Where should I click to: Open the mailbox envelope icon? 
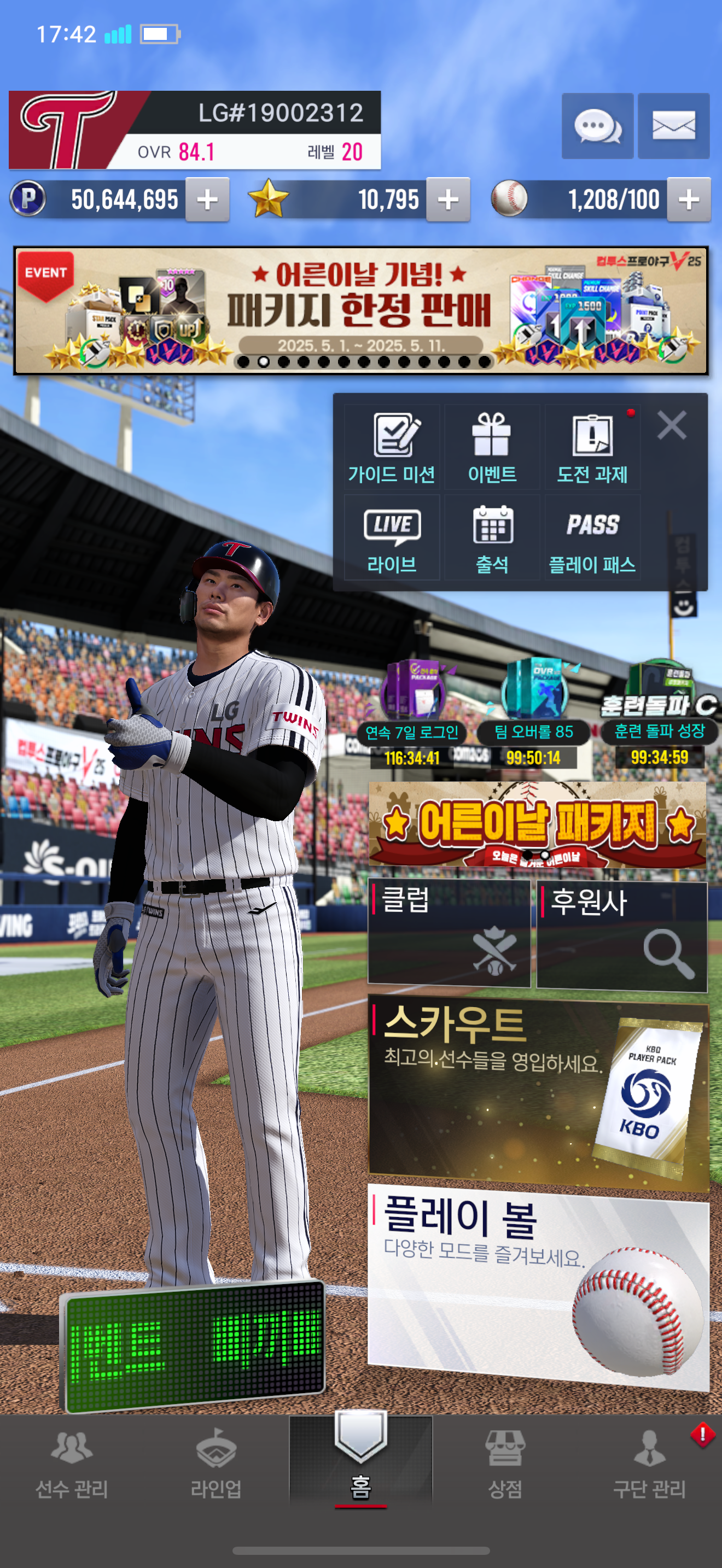pyautogui.click(x=673, y=126)
